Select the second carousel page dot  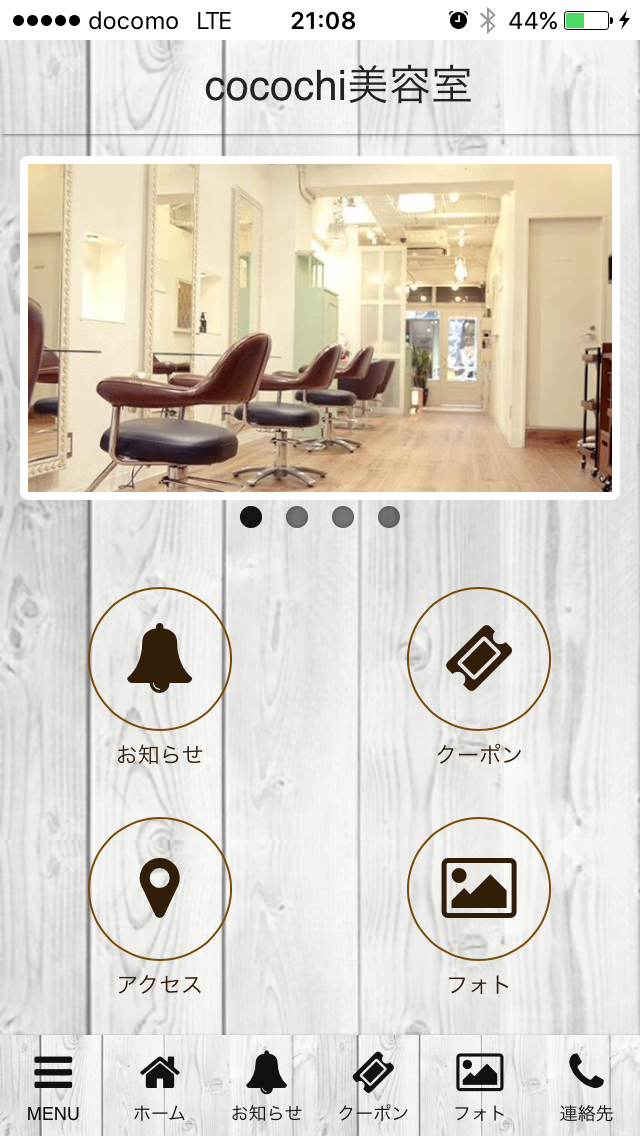coord(297,517)
